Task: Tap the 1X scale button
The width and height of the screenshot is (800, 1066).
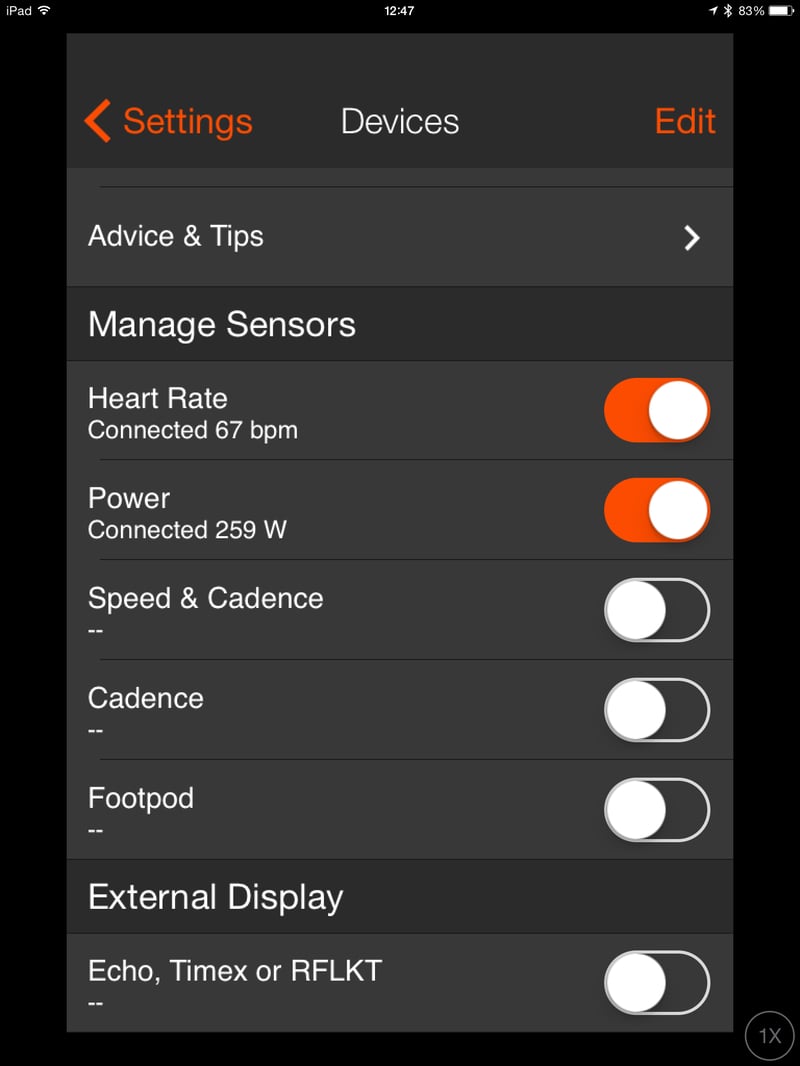Action: [769, 1036]
